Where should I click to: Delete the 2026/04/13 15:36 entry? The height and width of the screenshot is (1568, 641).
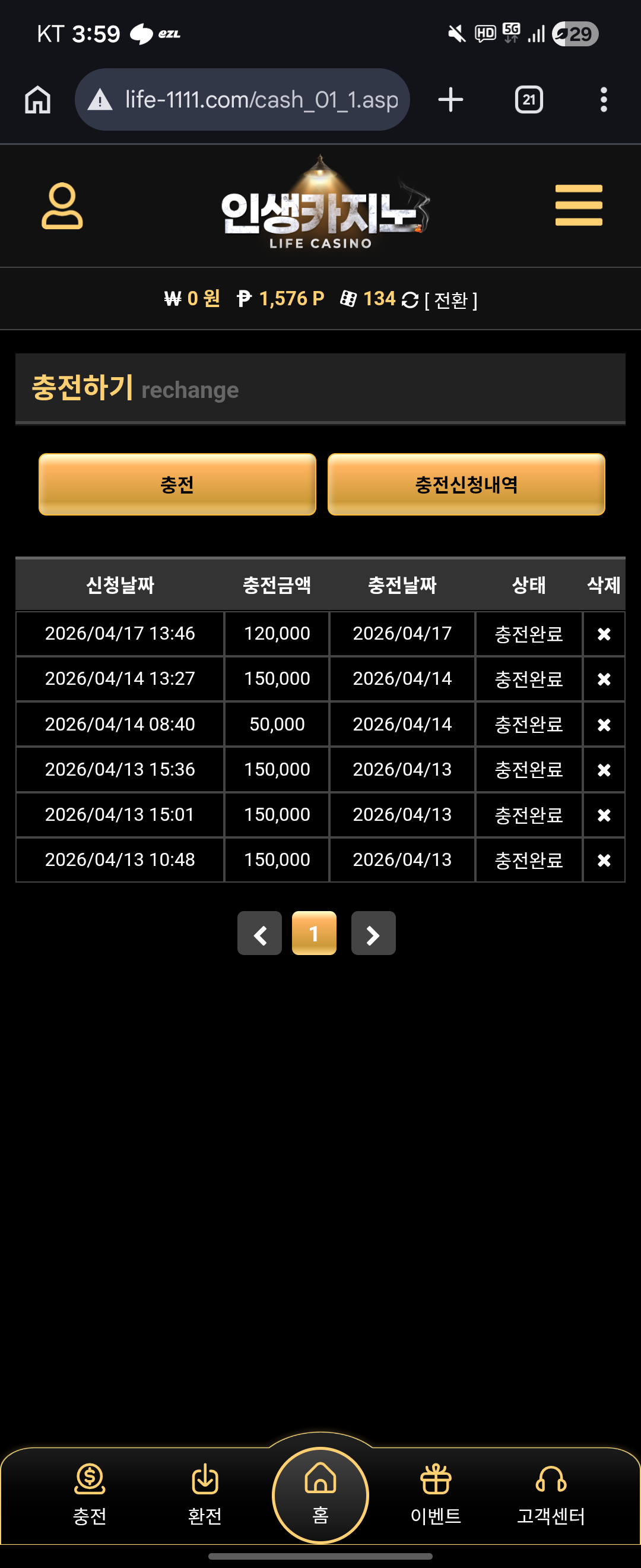click(603, 770)
